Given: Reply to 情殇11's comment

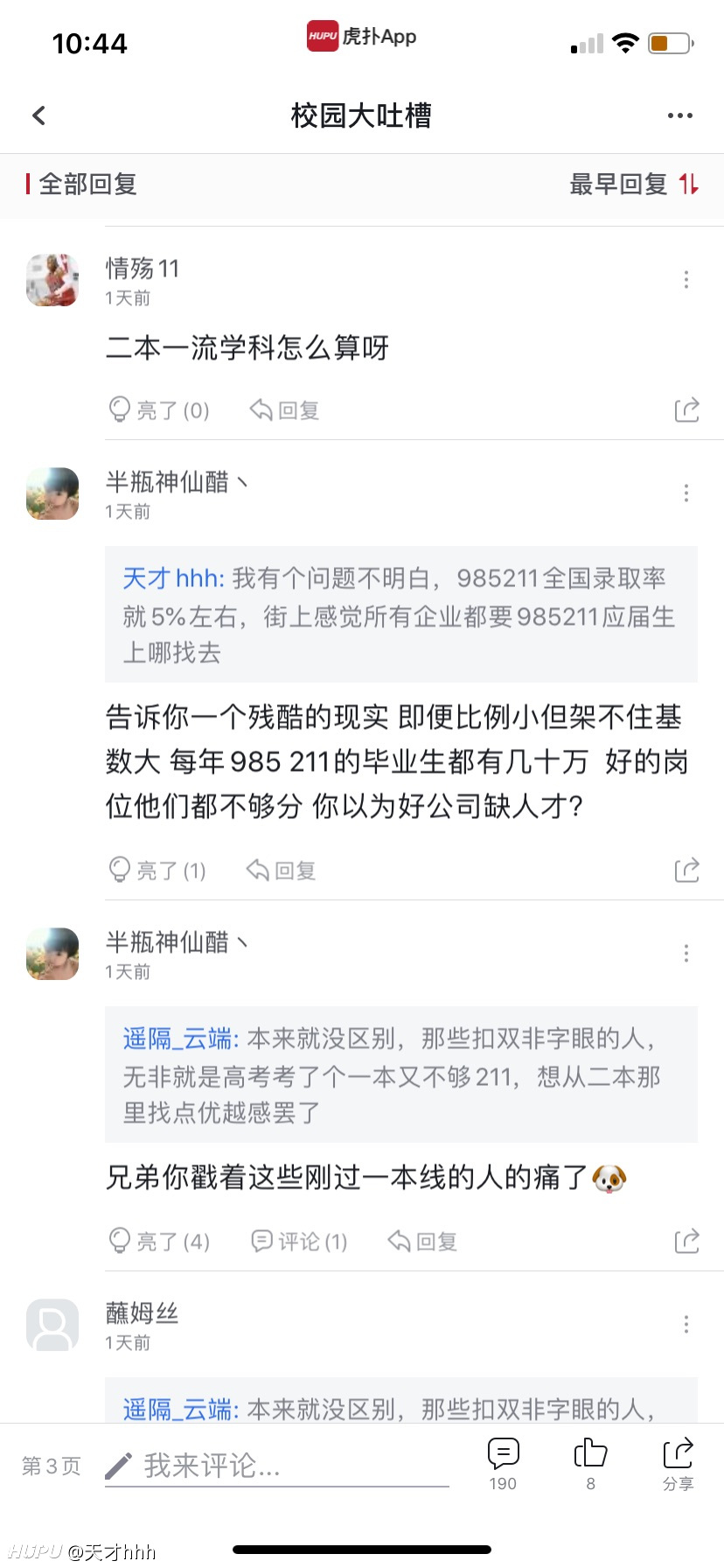Looking at the screenshot, I should tap(284, 409).
